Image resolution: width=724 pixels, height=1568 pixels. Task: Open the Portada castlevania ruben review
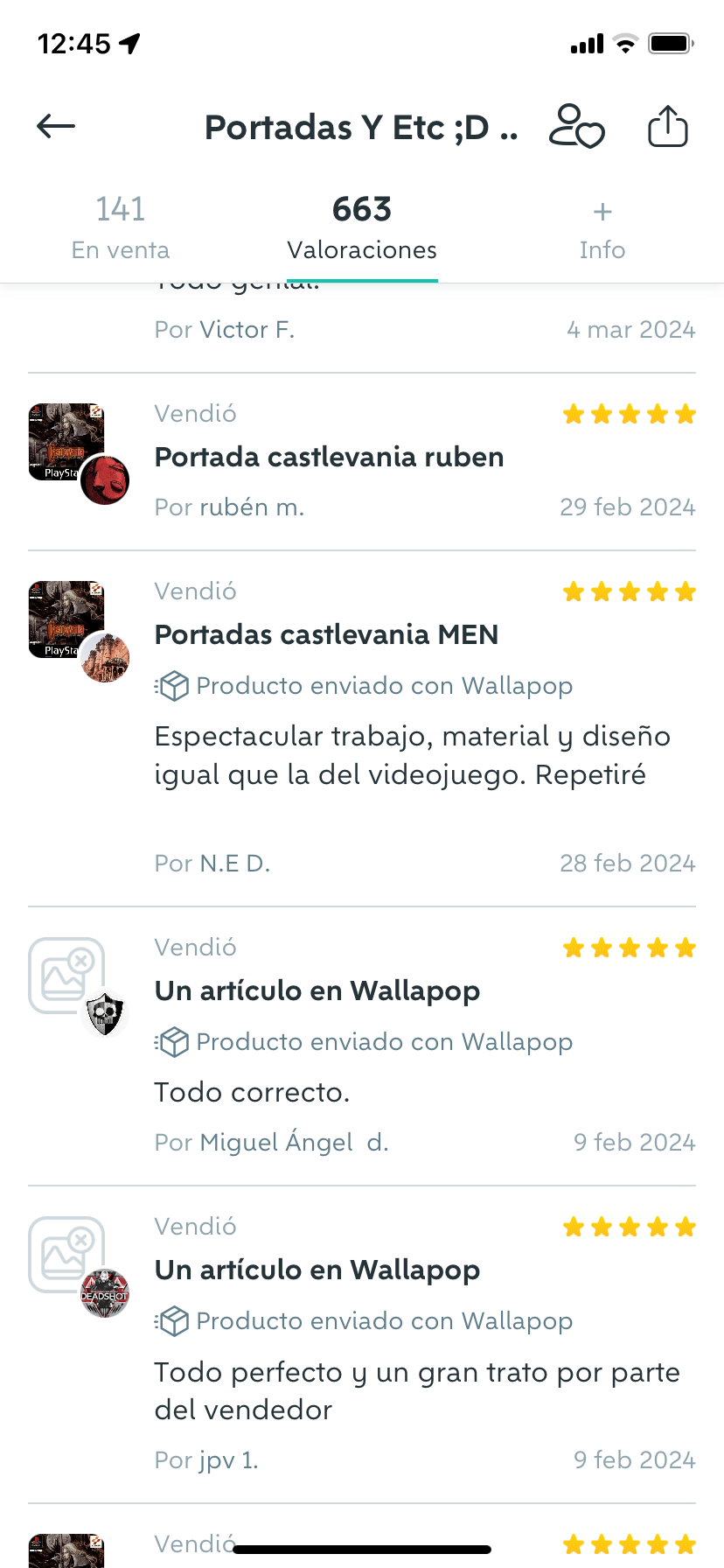tap(329, 457)
